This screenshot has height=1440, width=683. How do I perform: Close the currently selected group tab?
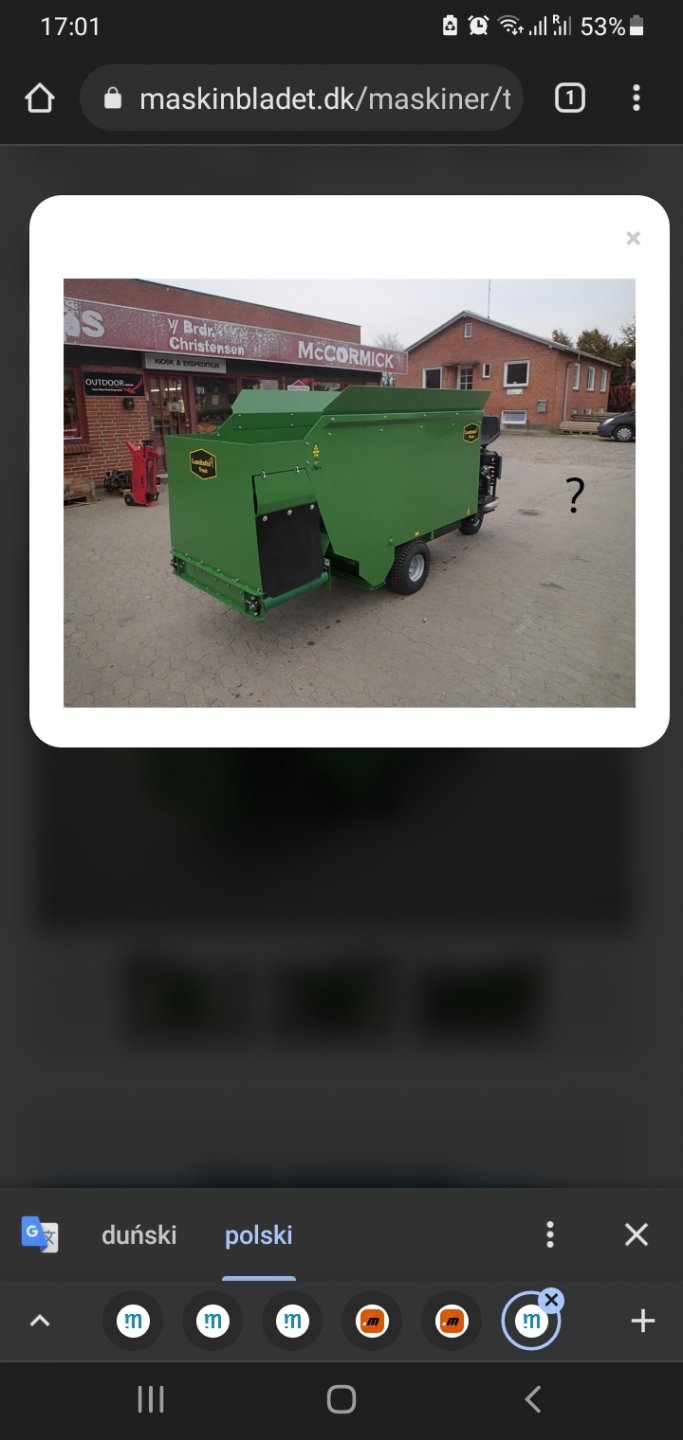(x=551, y=1300)
